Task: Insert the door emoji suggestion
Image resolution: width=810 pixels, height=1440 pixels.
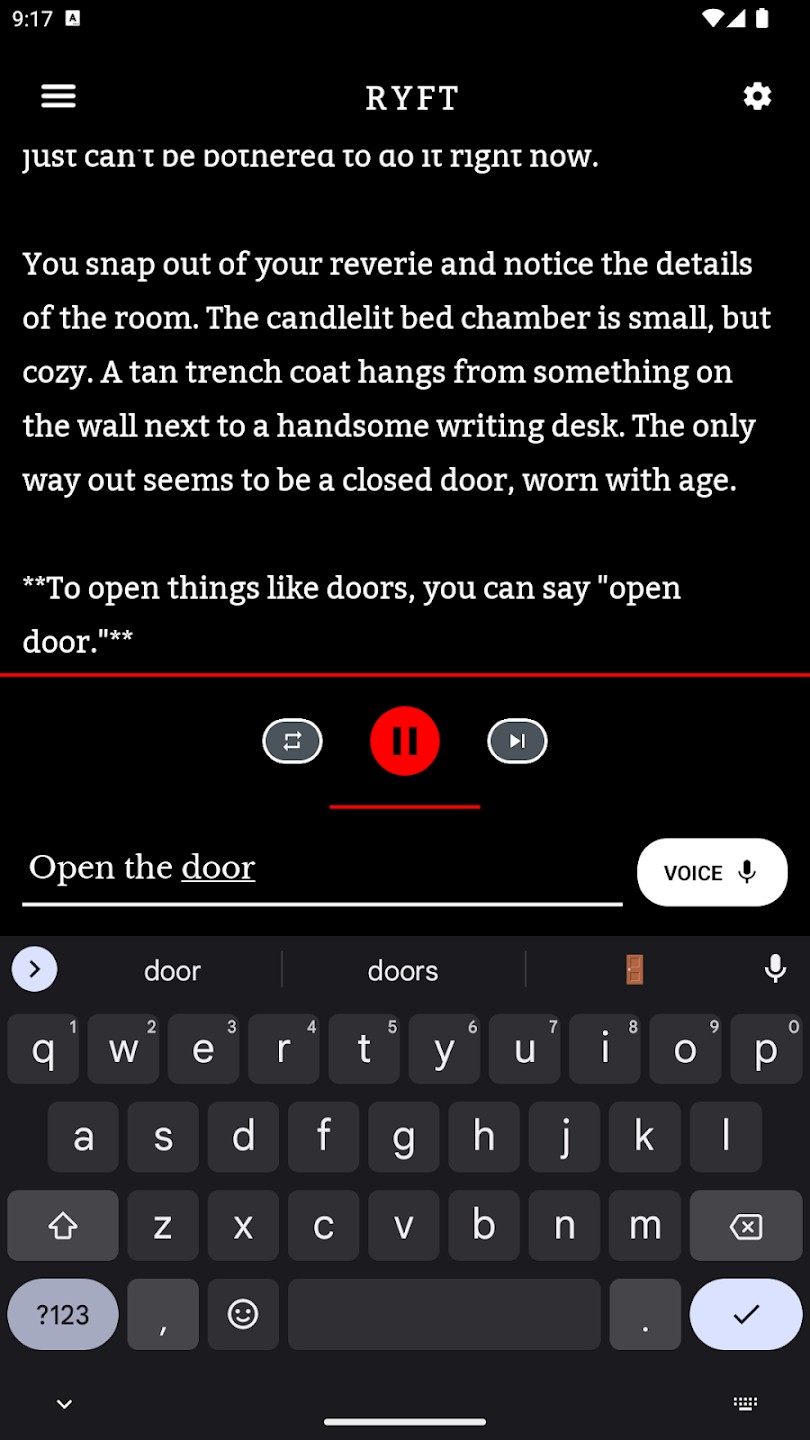Action: coord(634,970)
